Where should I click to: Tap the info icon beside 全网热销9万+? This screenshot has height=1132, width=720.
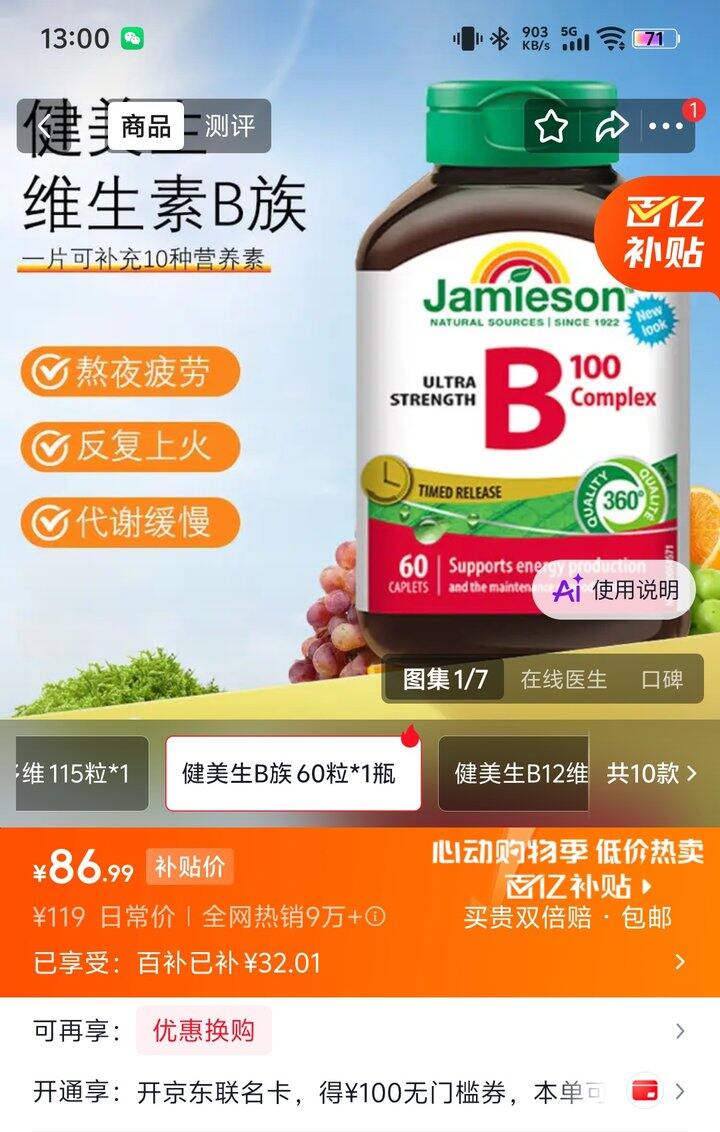(x=376, y=916)
